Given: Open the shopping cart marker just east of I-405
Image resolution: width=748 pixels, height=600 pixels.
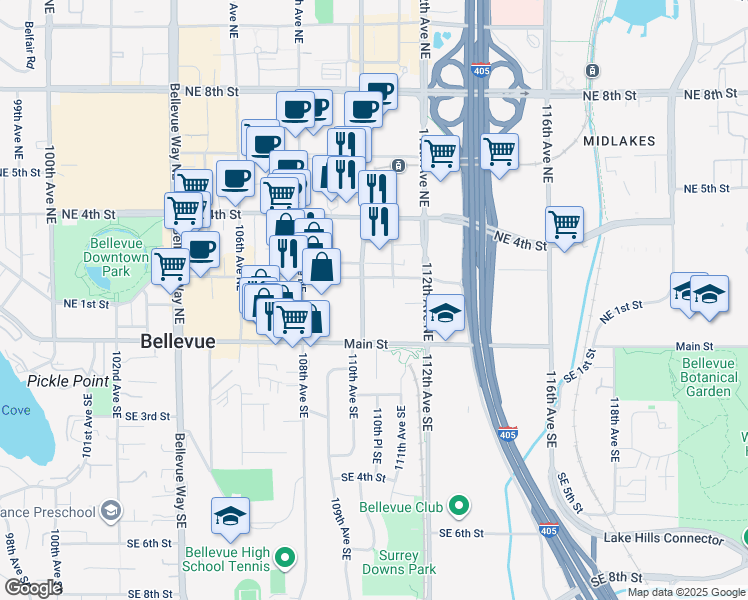Looking at the screenshot, I should [499, 152].
